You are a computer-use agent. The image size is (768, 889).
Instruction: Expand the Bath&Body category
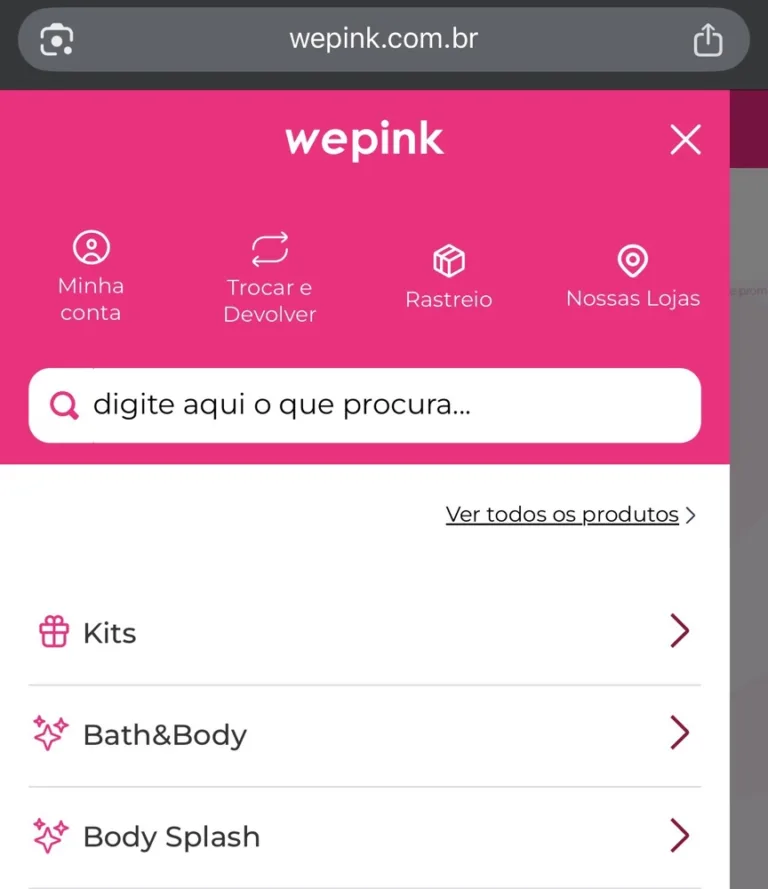pyautogui.click(x=681, y=733)
